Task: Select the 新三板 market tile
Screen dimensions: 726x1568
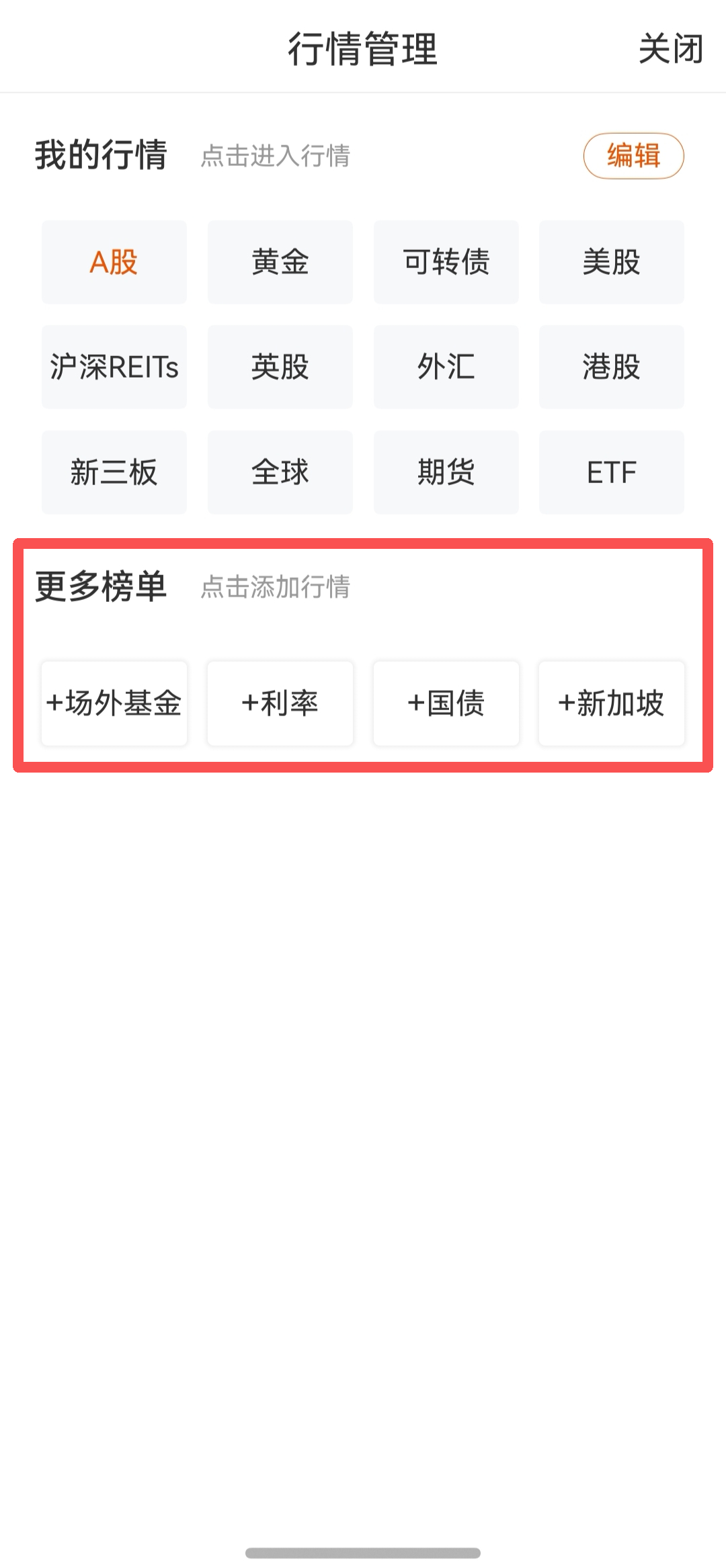Action: coord(113,472)
